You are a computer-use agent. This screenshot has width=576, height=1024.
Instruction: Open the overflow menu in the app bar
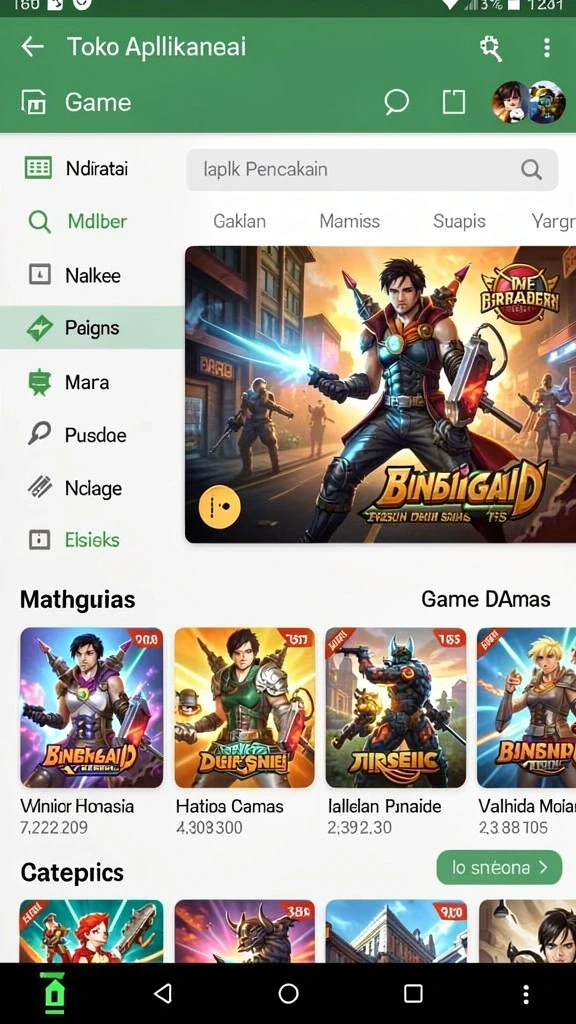click(x=547, y=47)
